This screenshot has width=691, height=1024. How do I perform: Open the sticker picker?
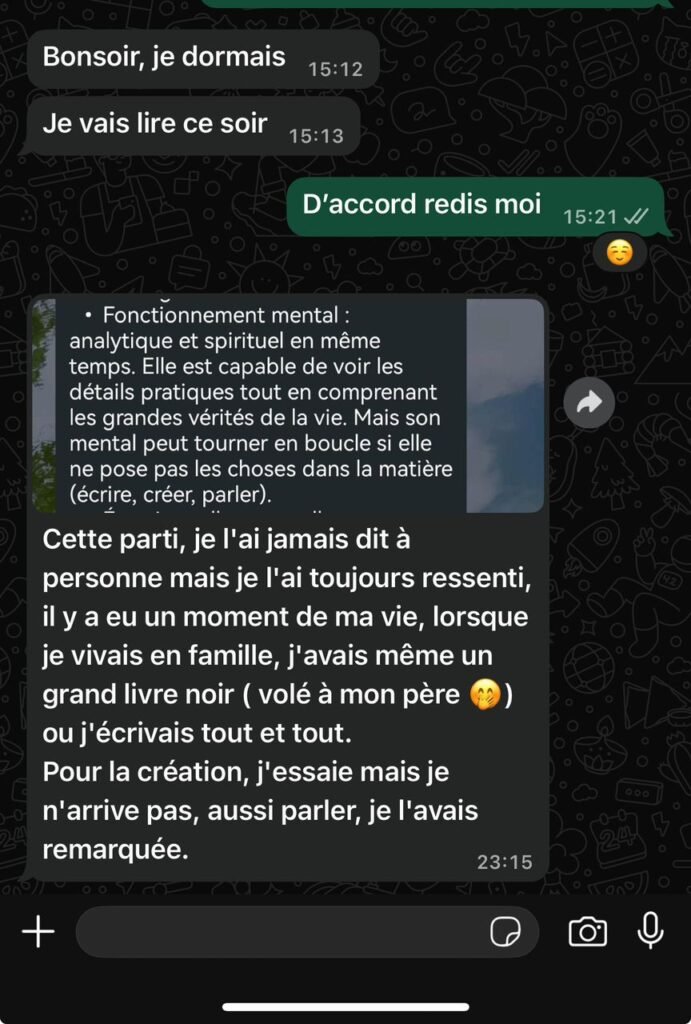pos(506,933)
